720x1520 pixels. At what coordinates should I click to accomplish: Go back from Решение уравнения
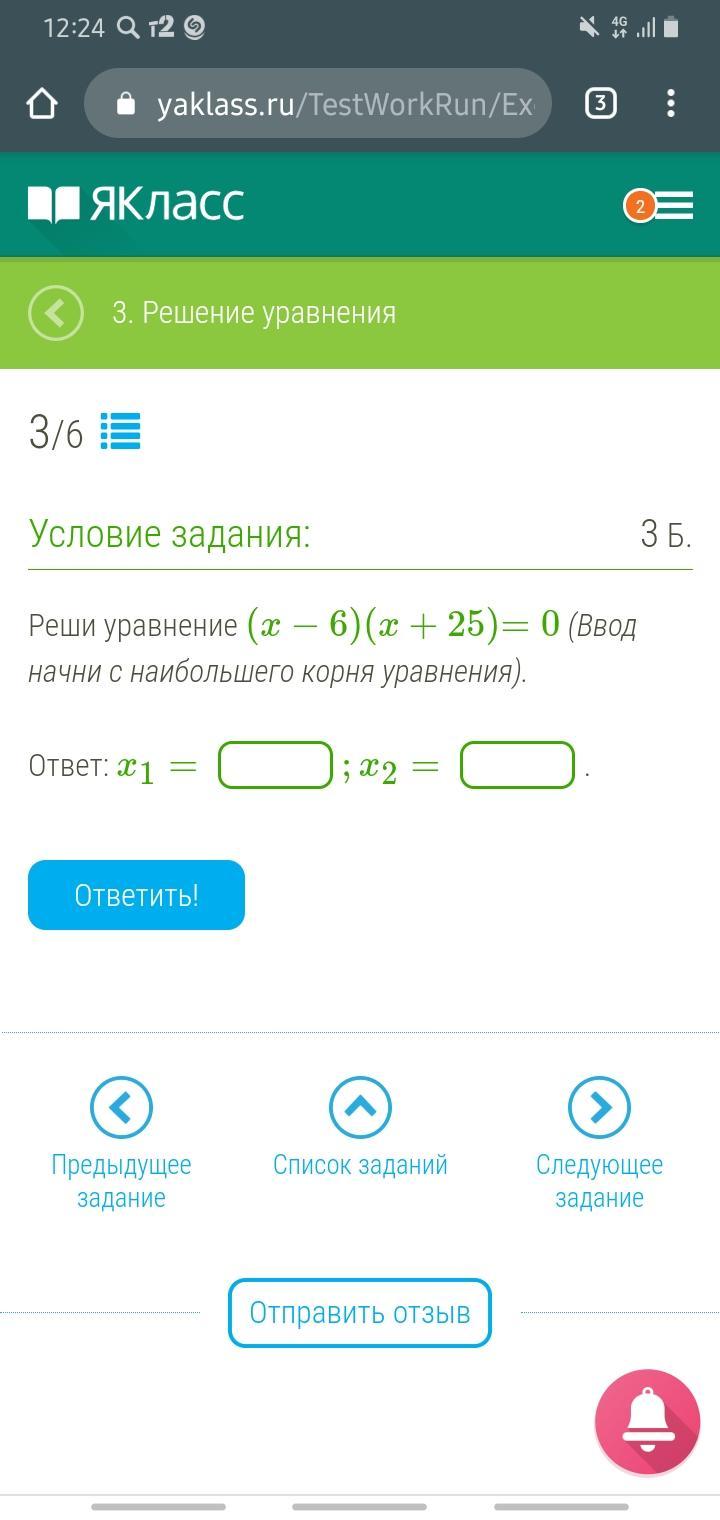[56, 313]
